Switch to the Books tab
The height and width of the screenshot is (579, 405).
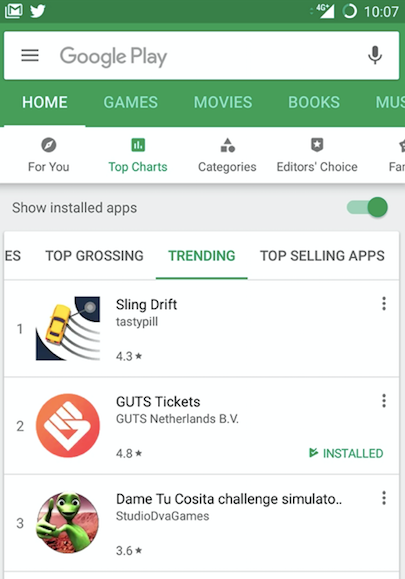pyautogui.click(x=314, y=102)
